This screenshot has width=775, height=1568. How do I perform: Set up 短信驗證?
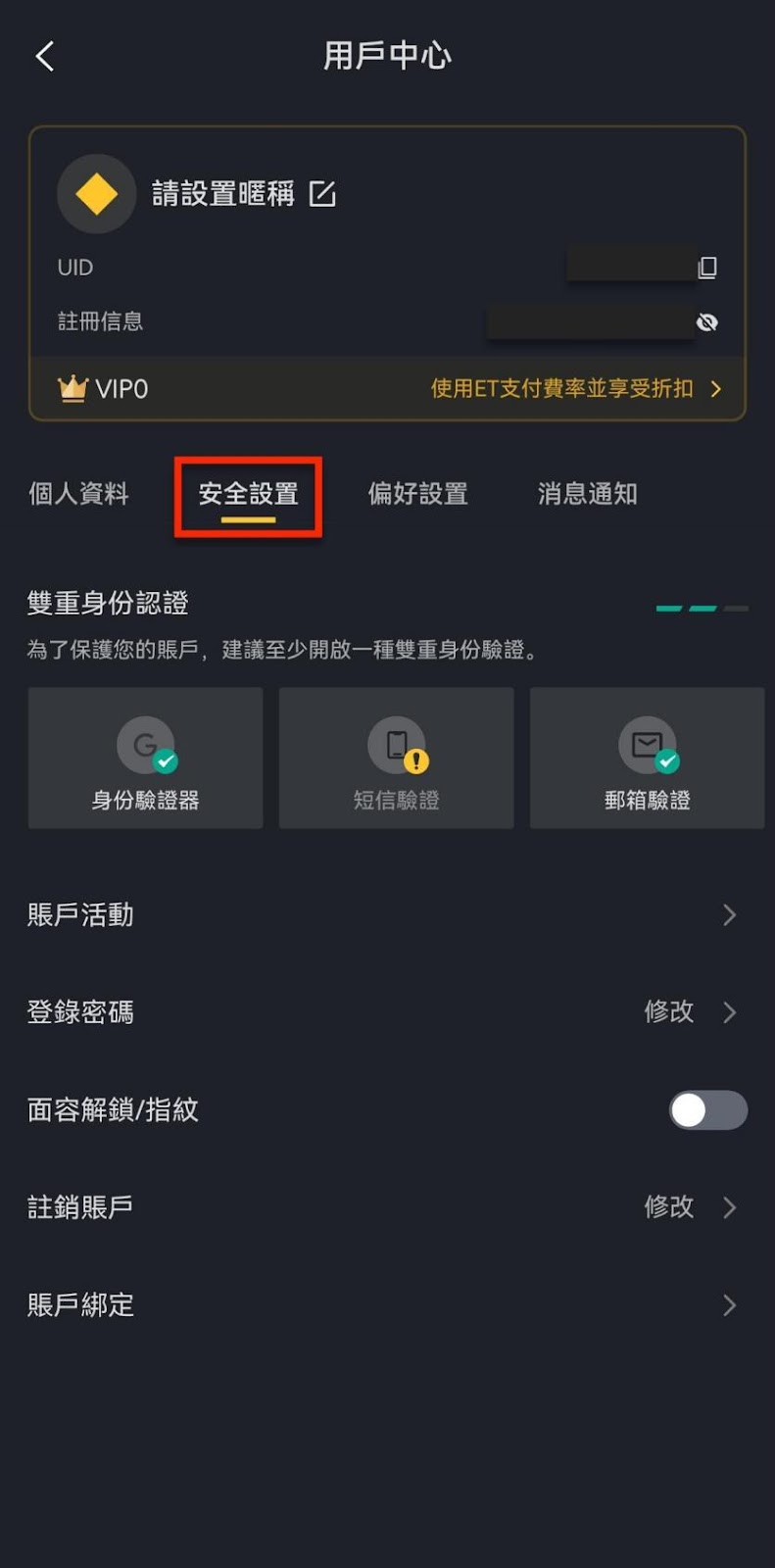tap(396, 758)
